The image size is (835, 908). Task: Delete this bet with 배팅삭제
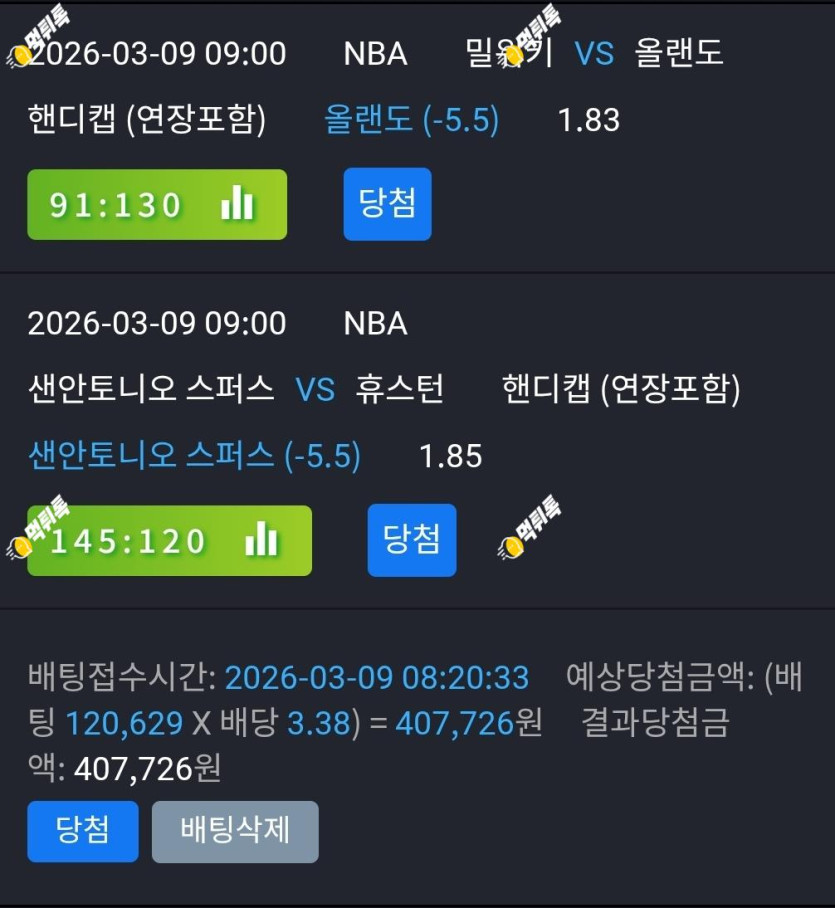(x=235, y=832)
